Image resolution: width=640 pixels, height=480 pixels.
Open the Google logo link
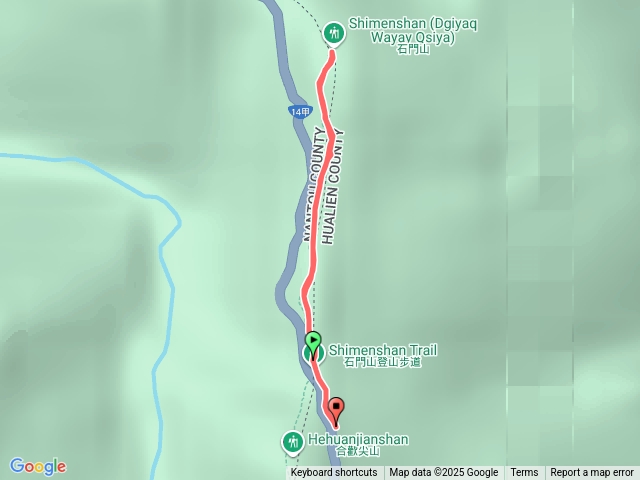click(x=37, y=466)
